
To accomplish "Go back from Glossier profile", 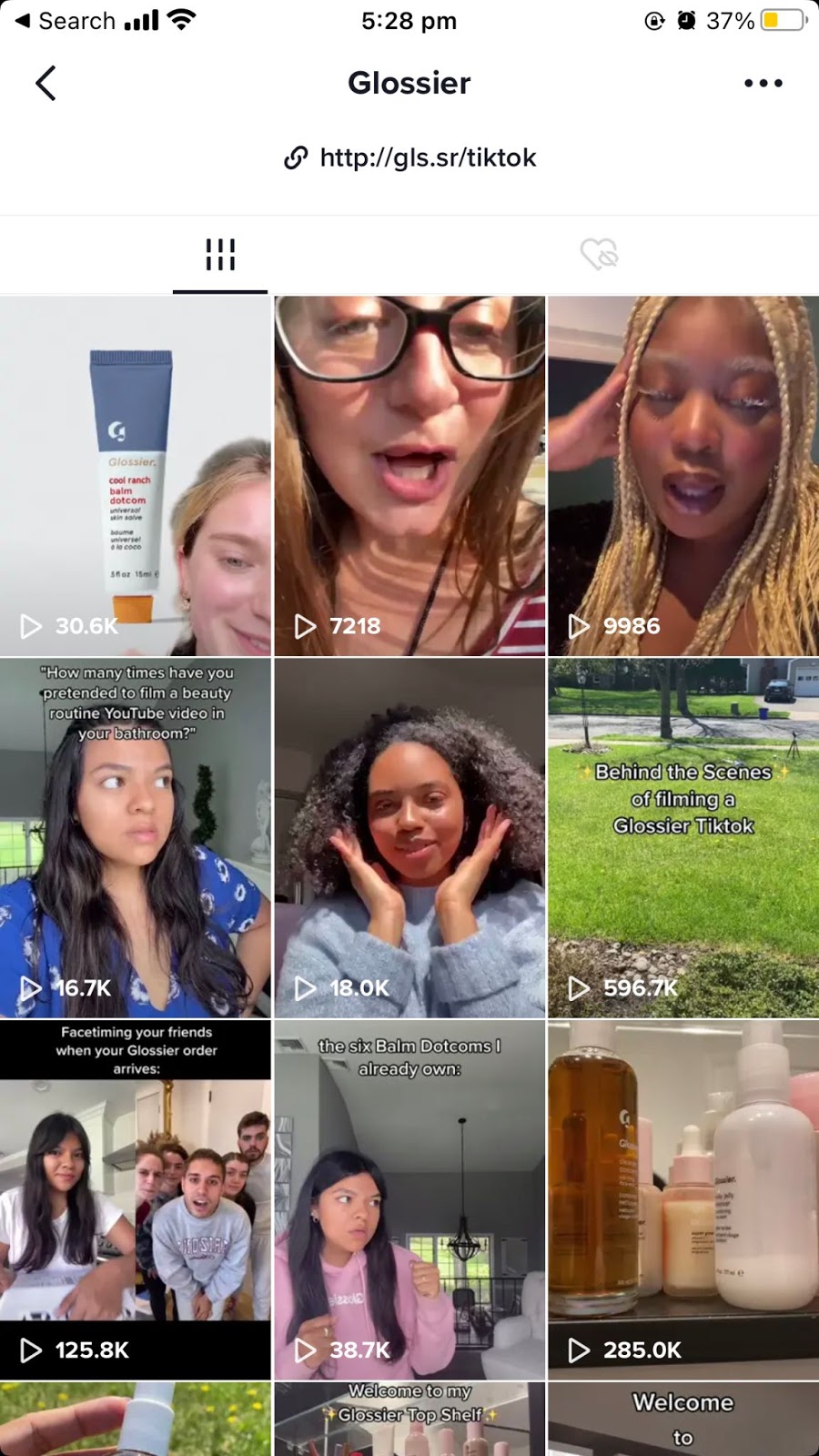I will click(x=45, y=83).
